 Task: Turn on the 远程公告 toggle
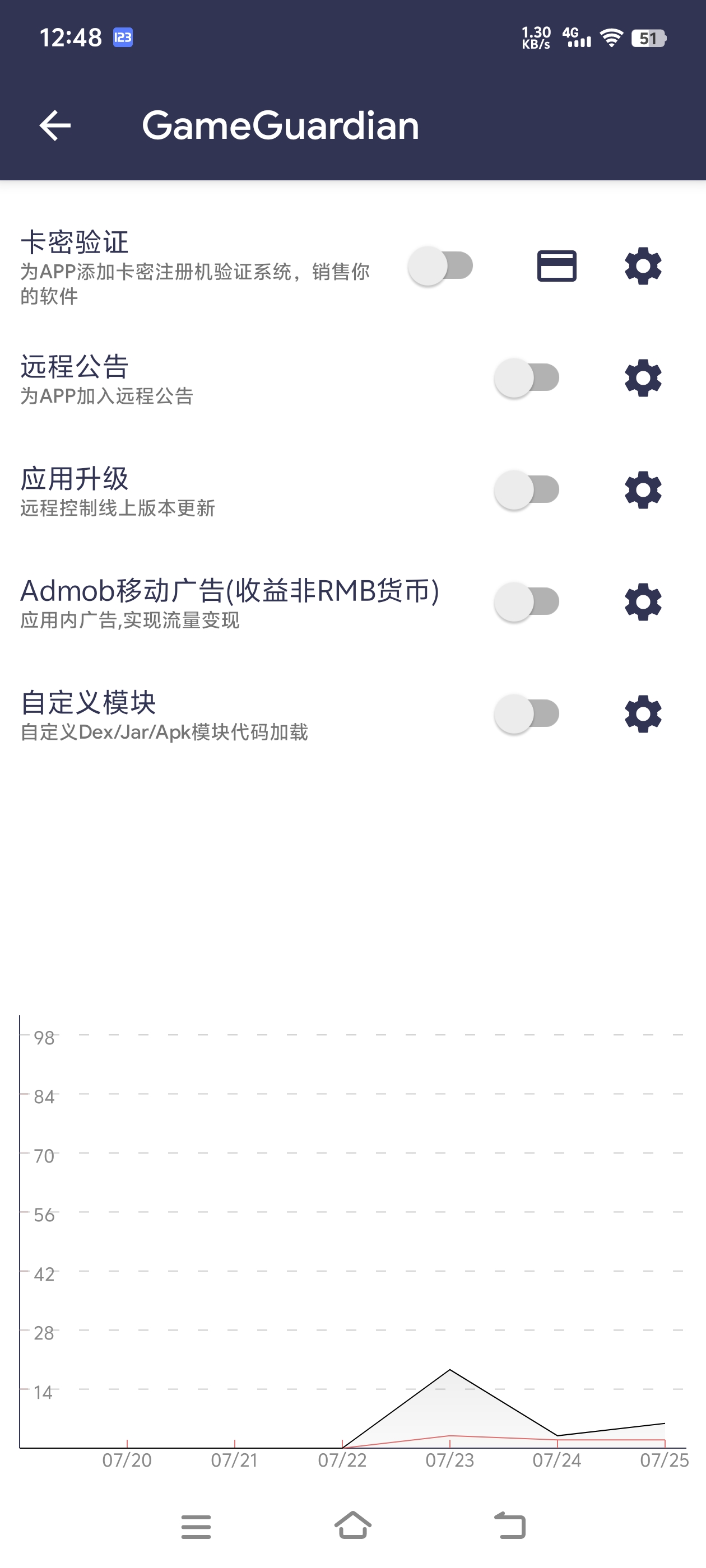click(x=527, y=378)
